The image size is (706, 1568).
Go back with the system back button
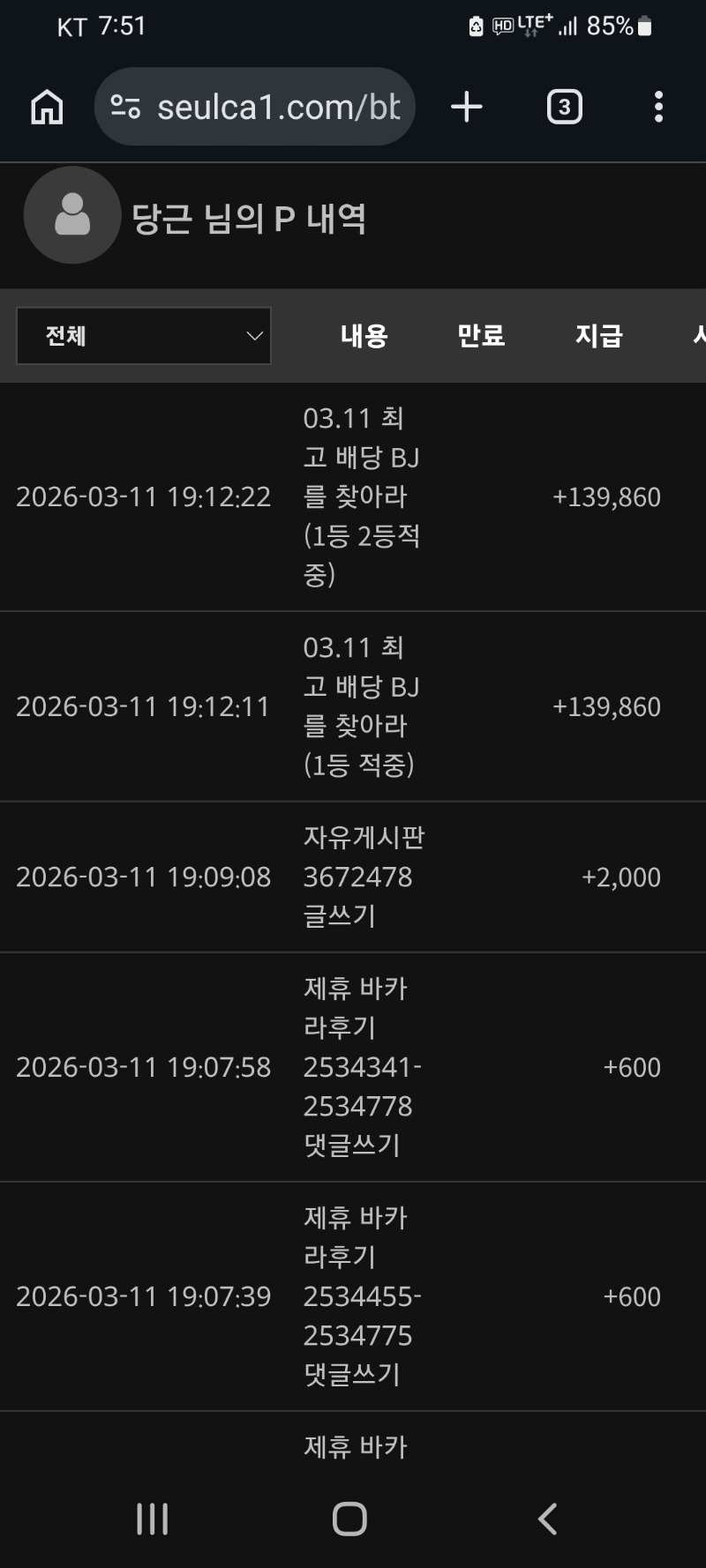pos(547,1519)
